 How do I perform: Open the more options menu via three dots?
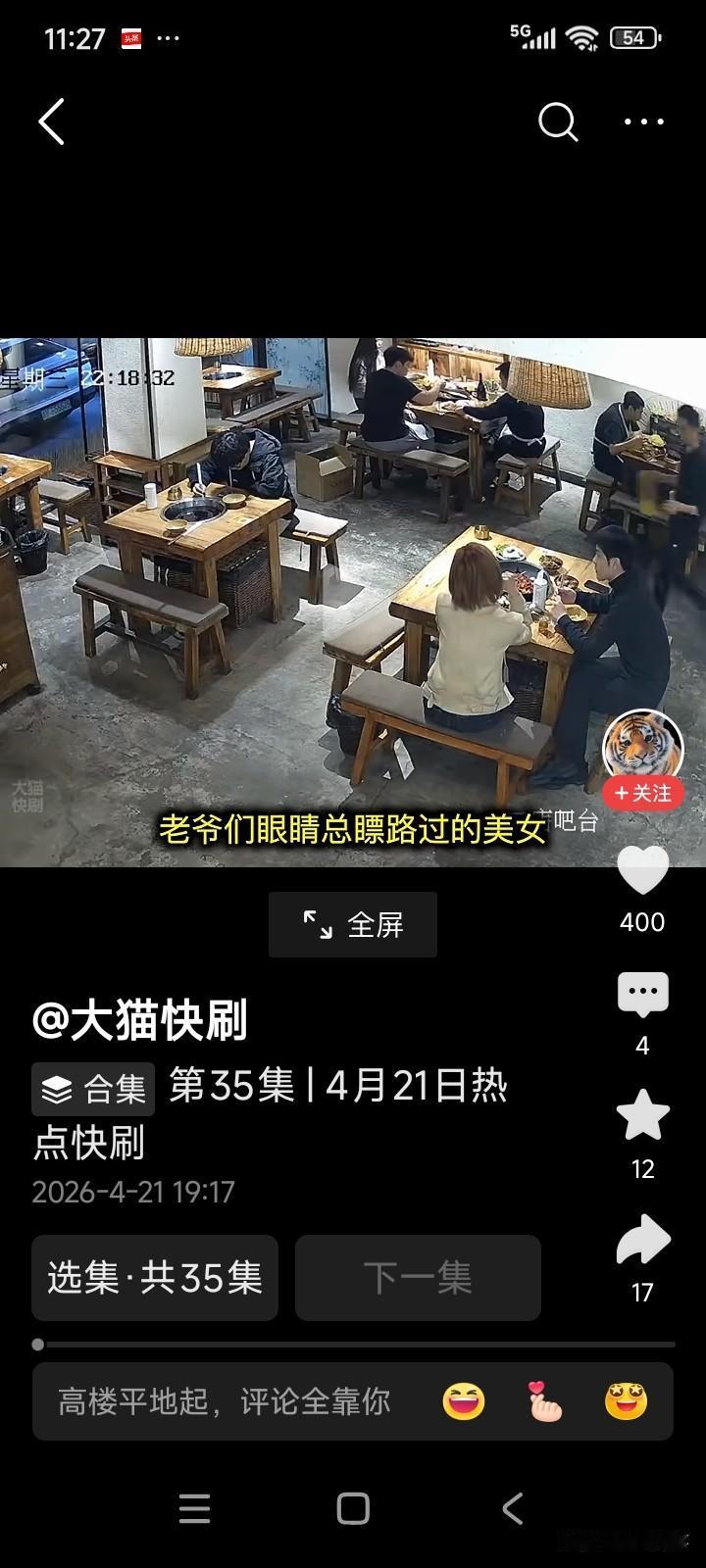point(644,122)
